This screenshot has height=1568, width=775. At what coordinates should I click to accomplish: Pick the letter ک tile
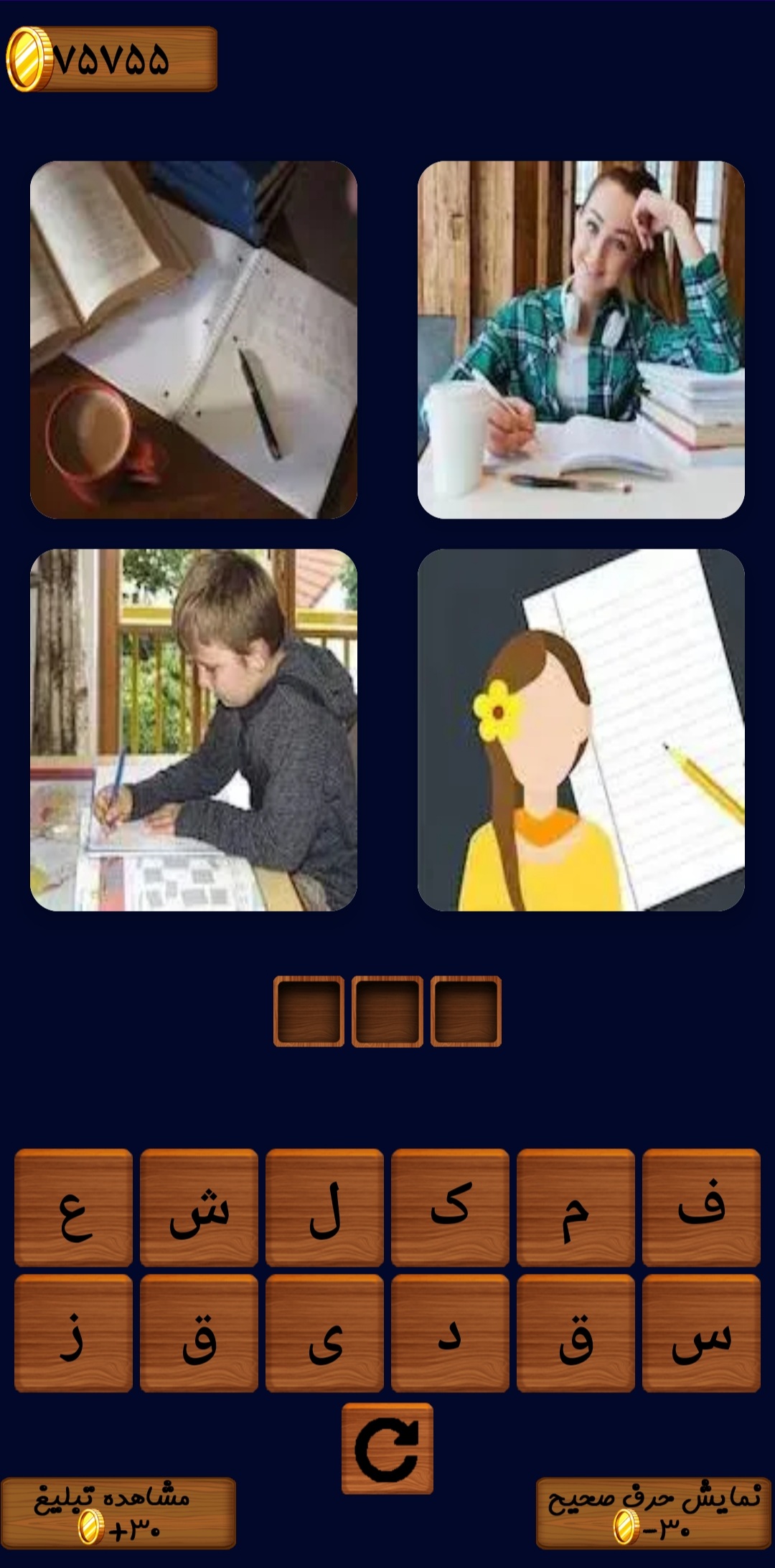tap(450, 1207)
